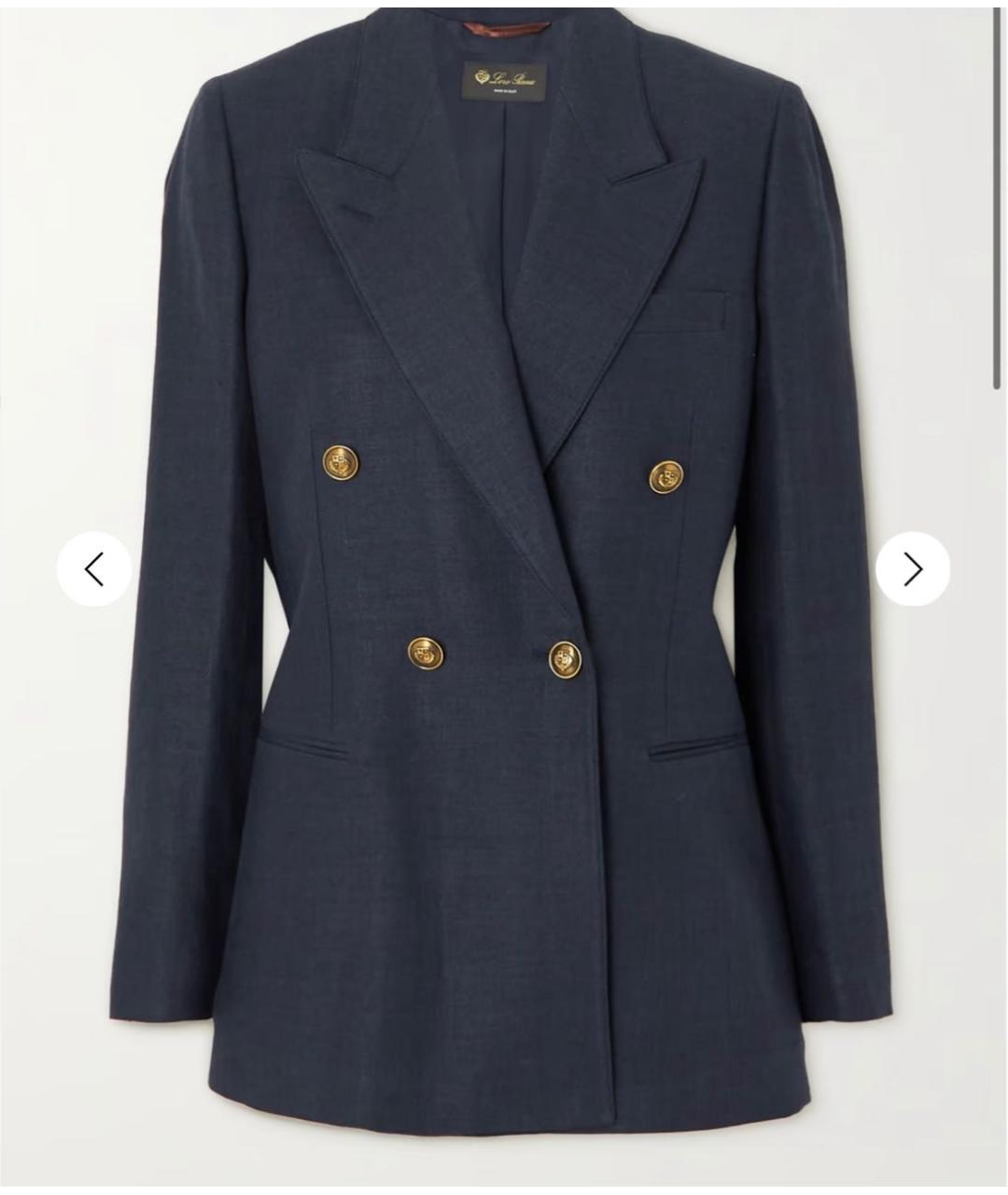
Task: Show the next product image
Action: click(912, 569)
